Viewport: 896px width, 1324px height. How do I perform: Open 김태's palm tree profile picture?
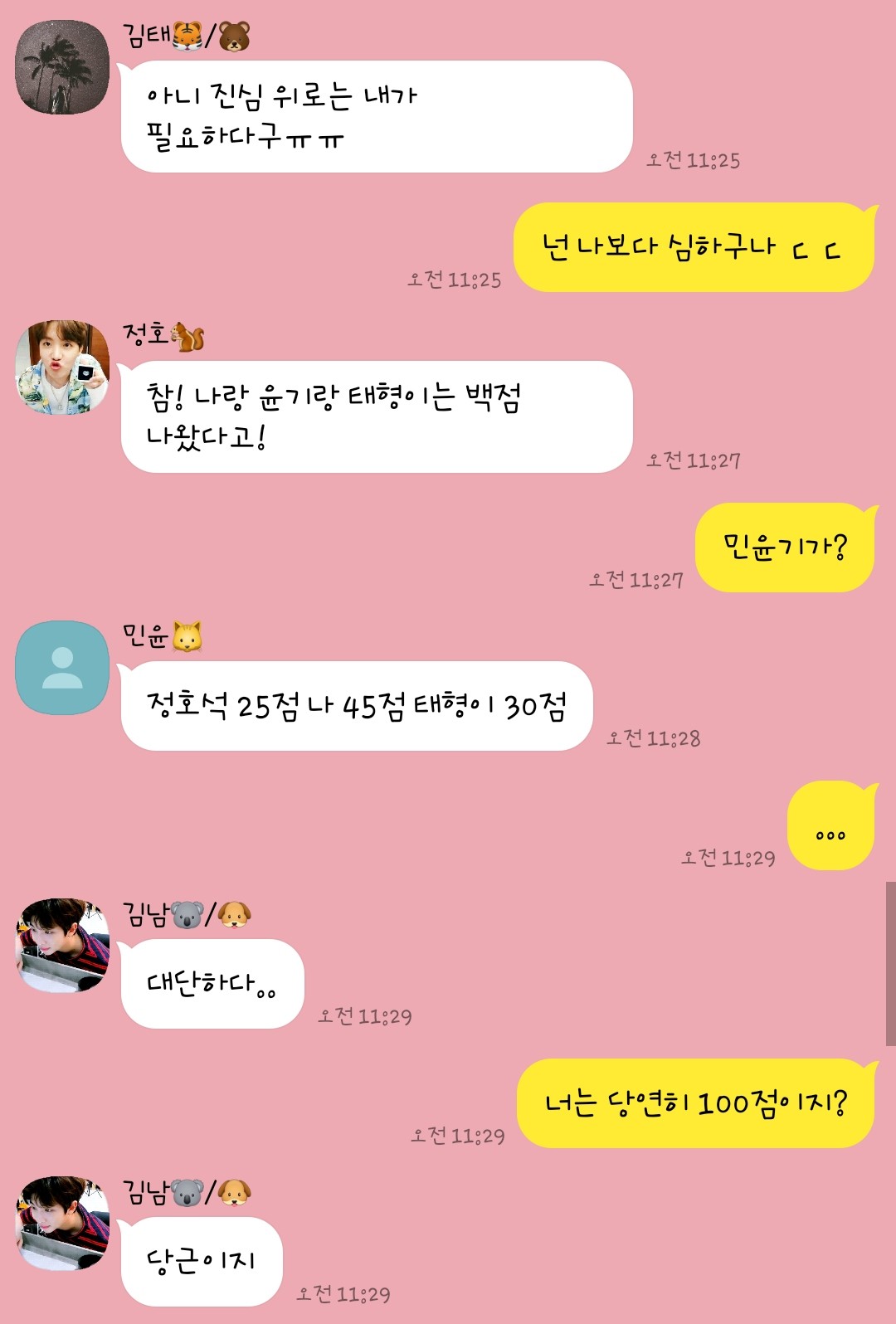point(62,68)
